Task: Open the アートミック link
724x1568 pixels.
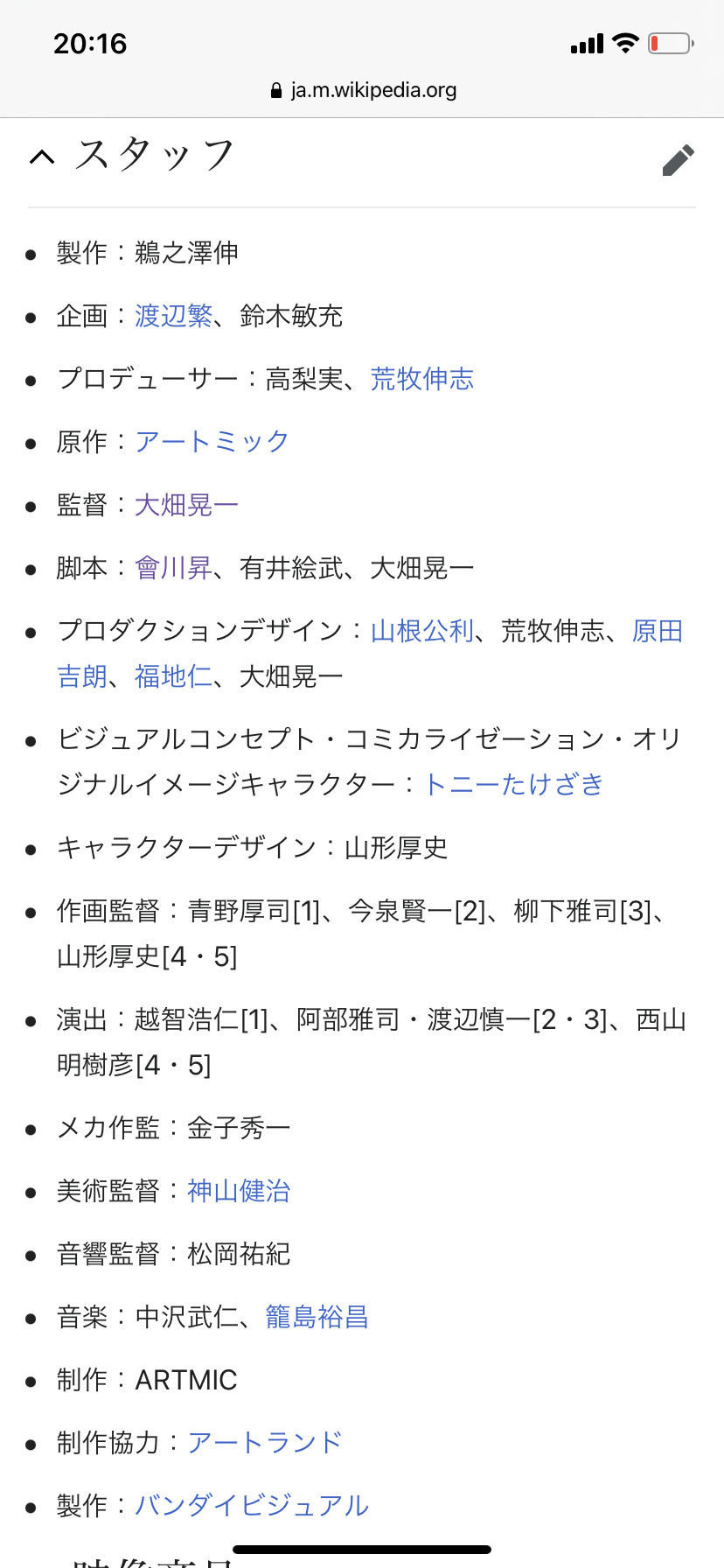Action: [x=212, y=442]
